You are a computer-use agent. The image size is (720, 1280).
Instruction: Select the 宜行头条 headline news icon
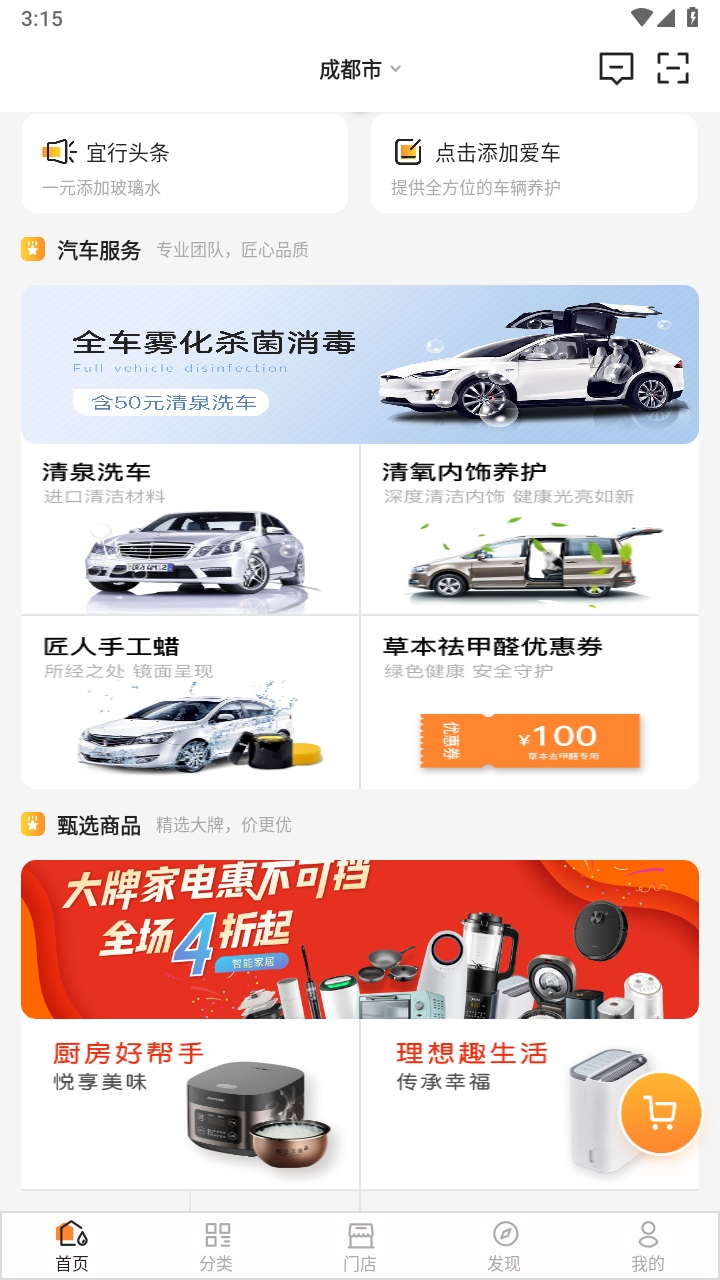click(x=60, y=150)
